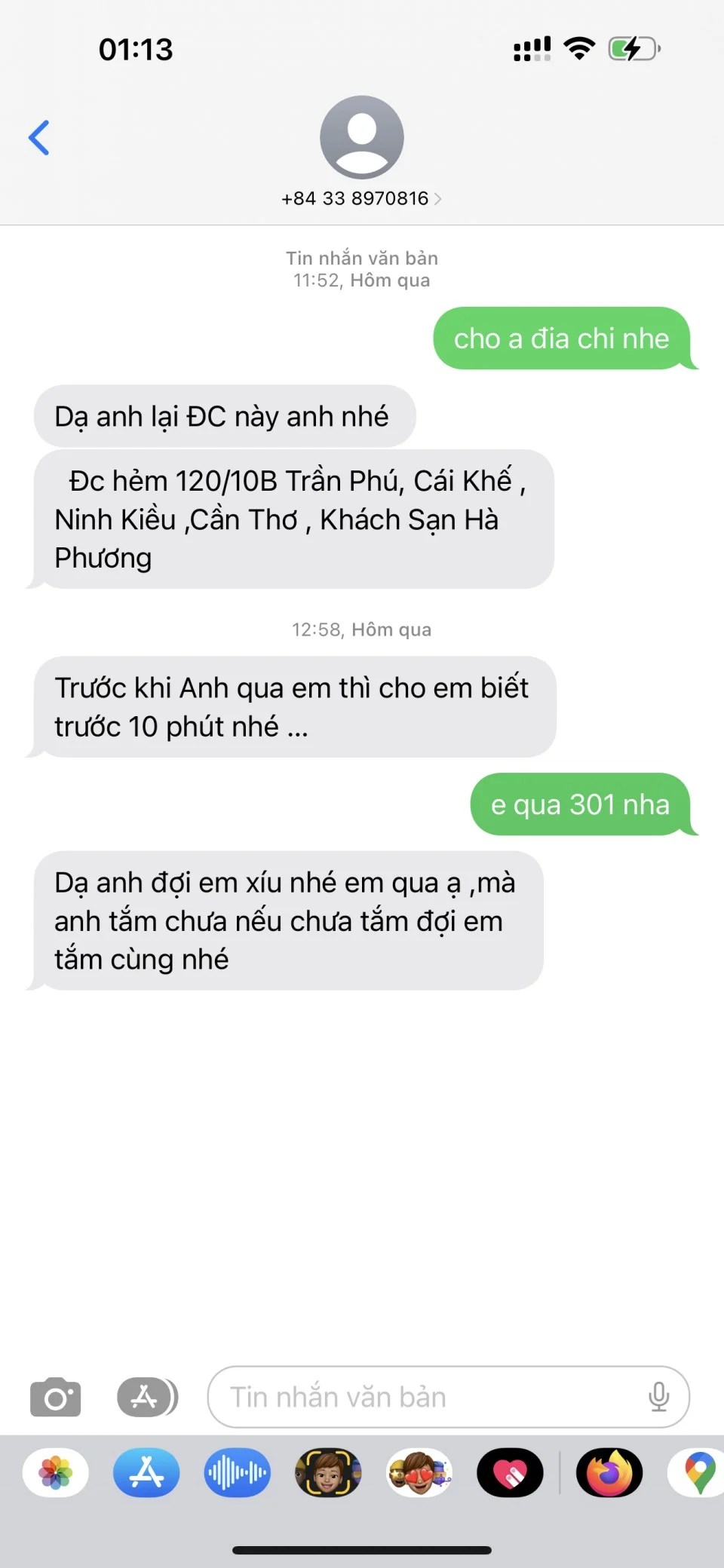Open Memoji stickers with heart-eyes face

coord(419,1472)
